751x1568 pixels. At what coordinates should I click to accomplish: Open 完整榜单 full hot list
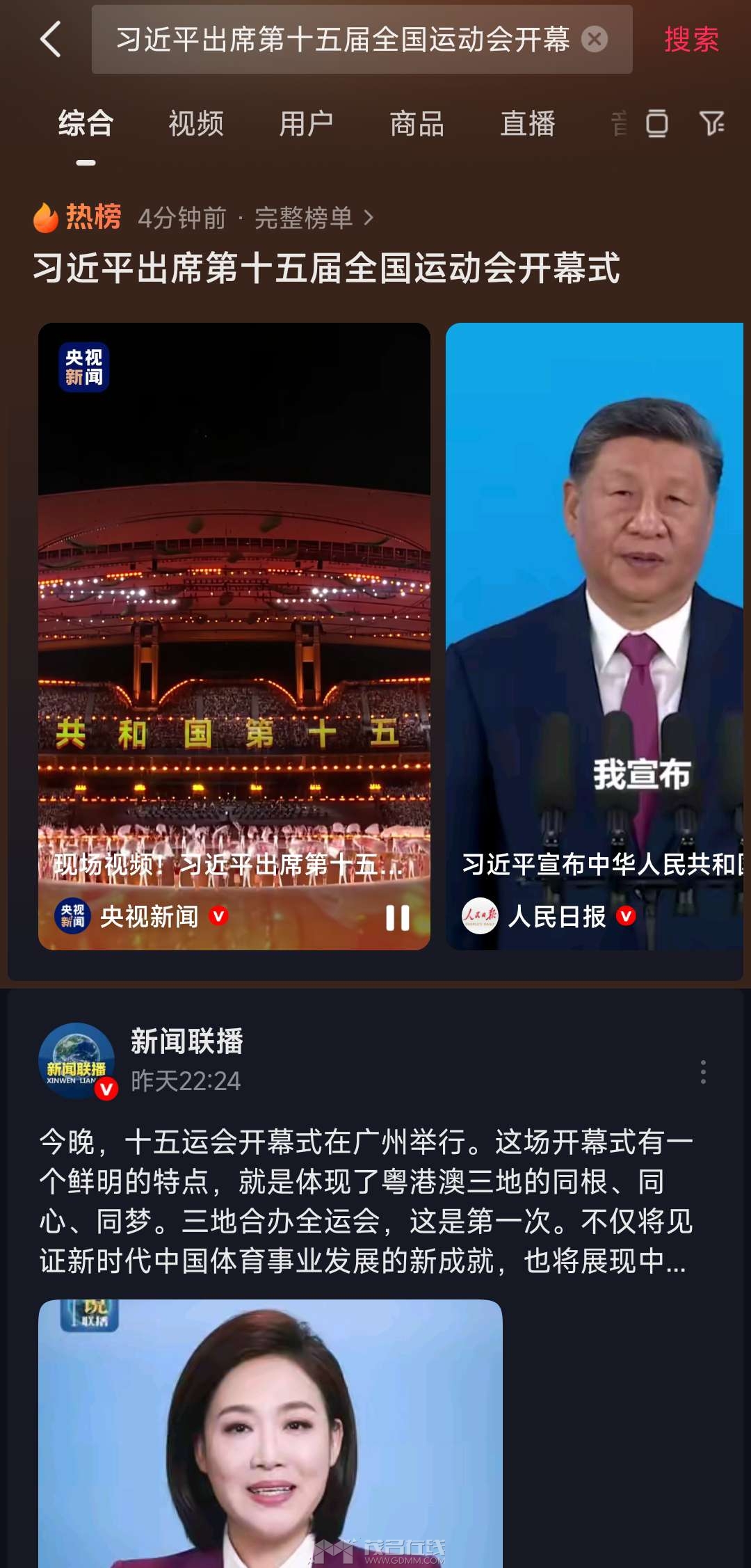point(313,218)
